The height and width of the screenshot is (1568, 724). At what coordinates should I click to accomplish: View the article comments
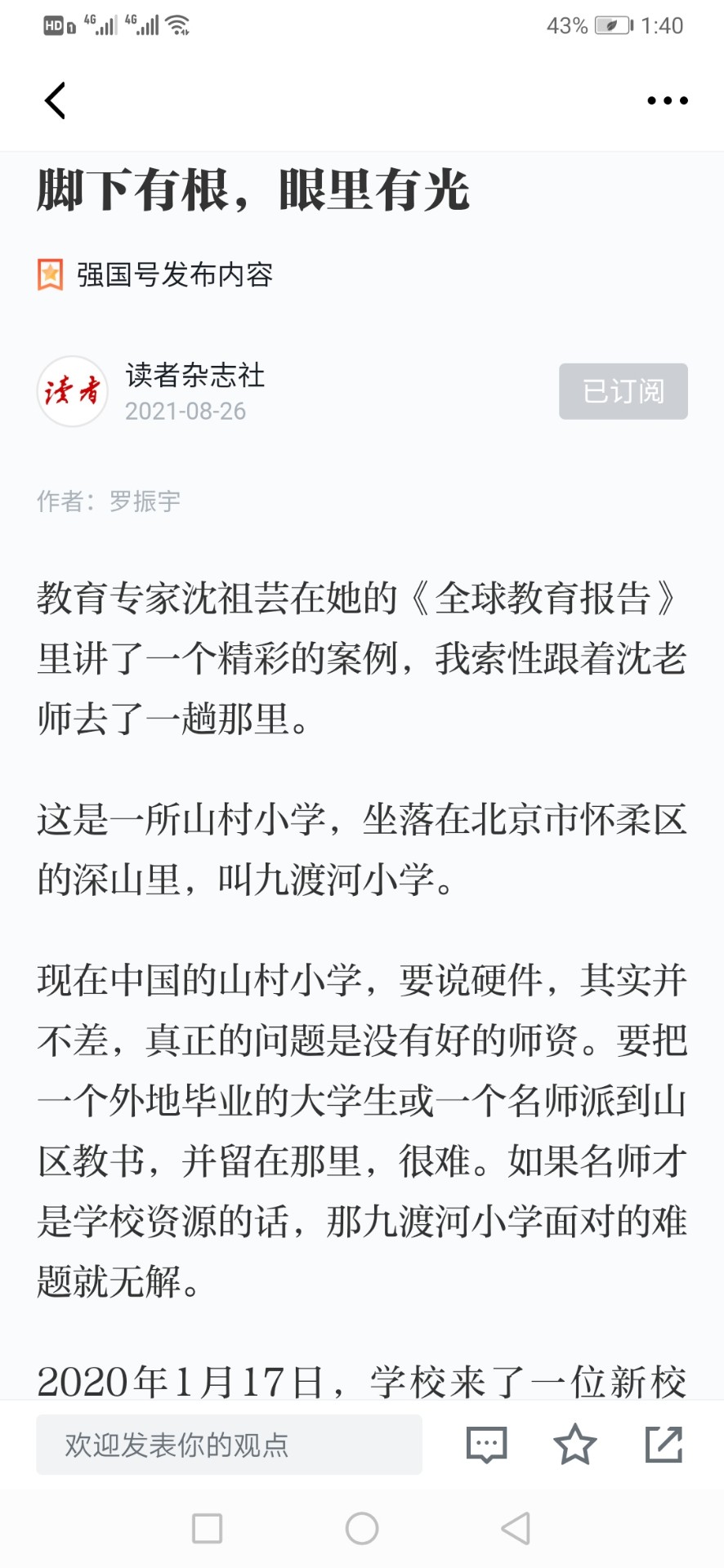coord(487,1445)
